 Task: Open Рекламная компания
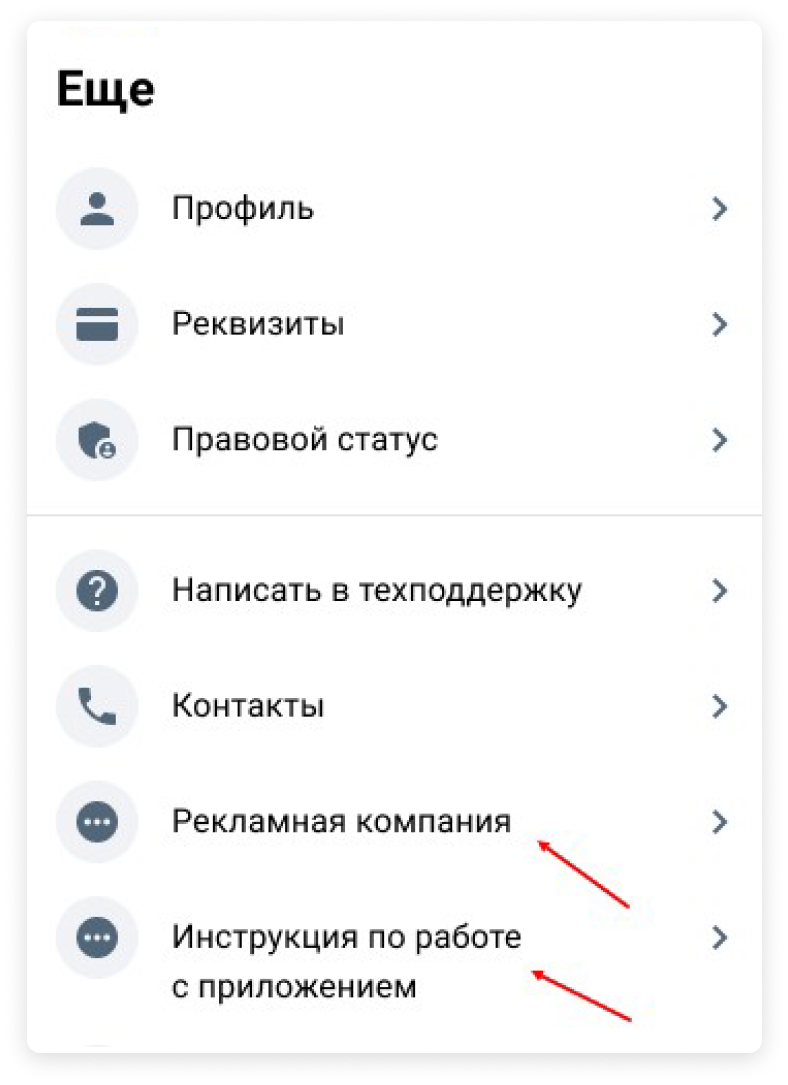click(x=341, y=822)
